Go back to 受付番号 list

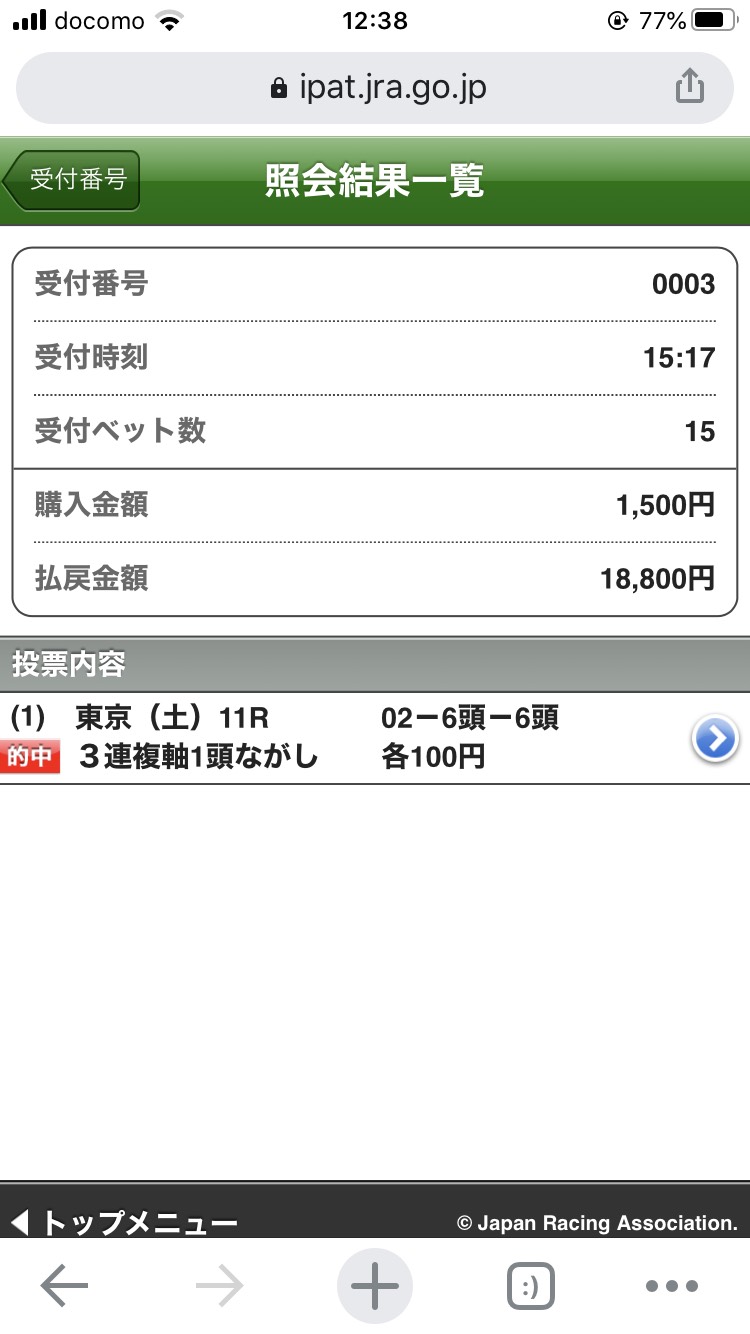[72, 181]
